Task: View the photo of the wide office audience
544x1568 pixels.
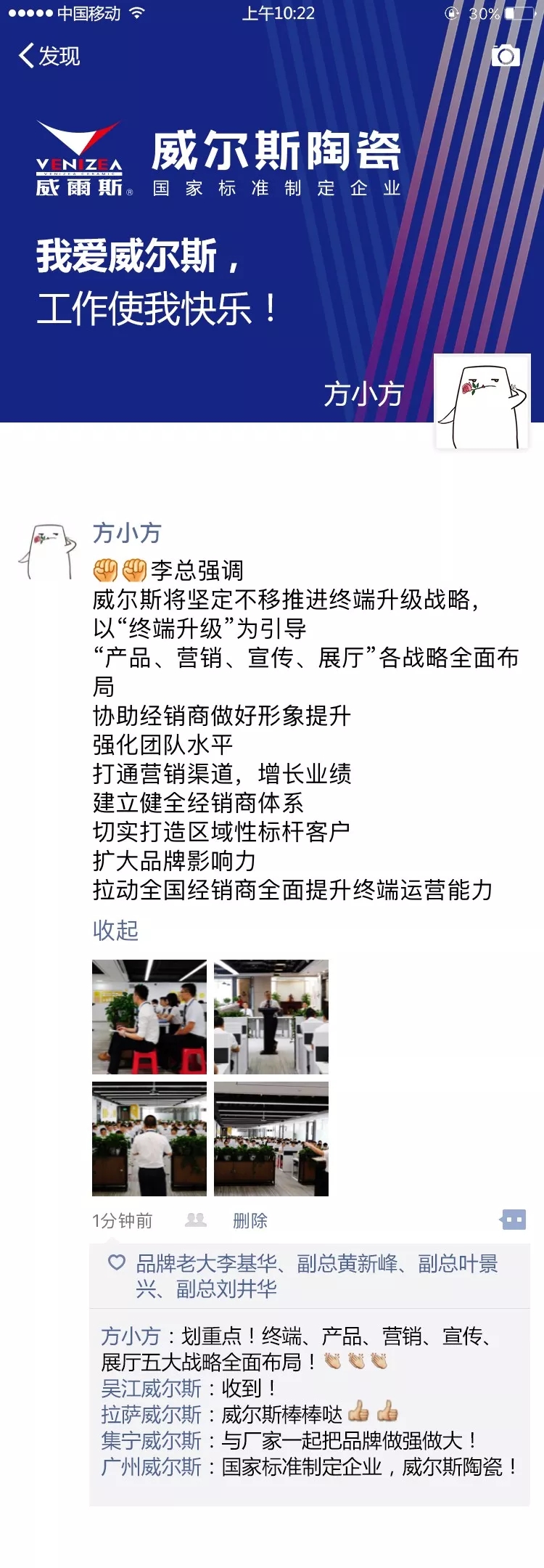Action: tap(271, 1138)
